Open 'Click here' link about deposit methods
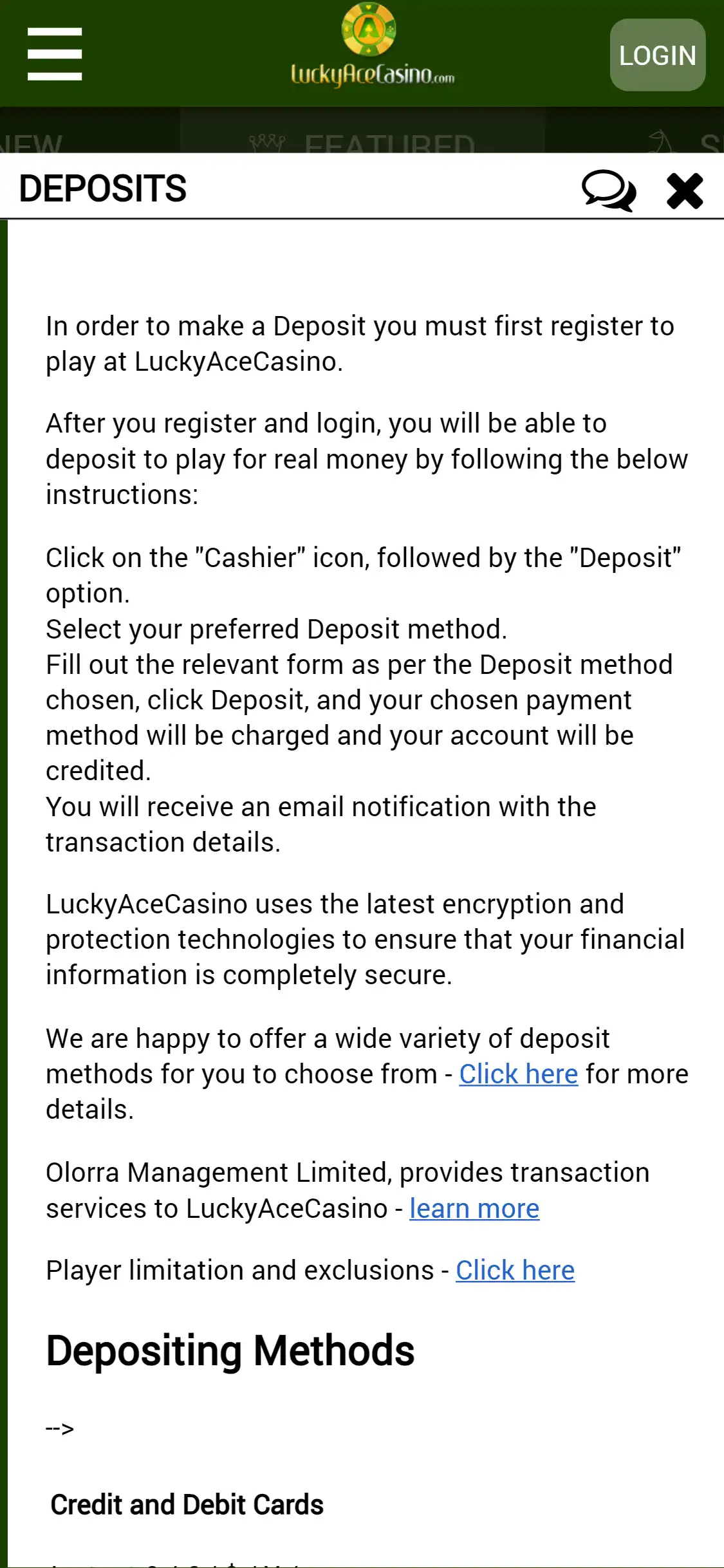 click(518, 1074)
